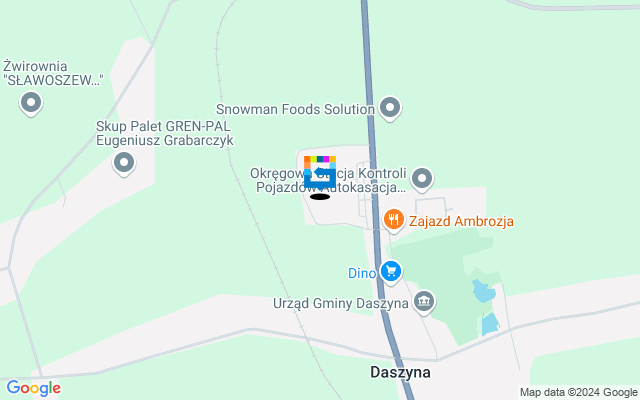640x400 pixels.
Task: View the Zajazd Ambrozja restaurant marker
Action: click(x=393, y=219)
